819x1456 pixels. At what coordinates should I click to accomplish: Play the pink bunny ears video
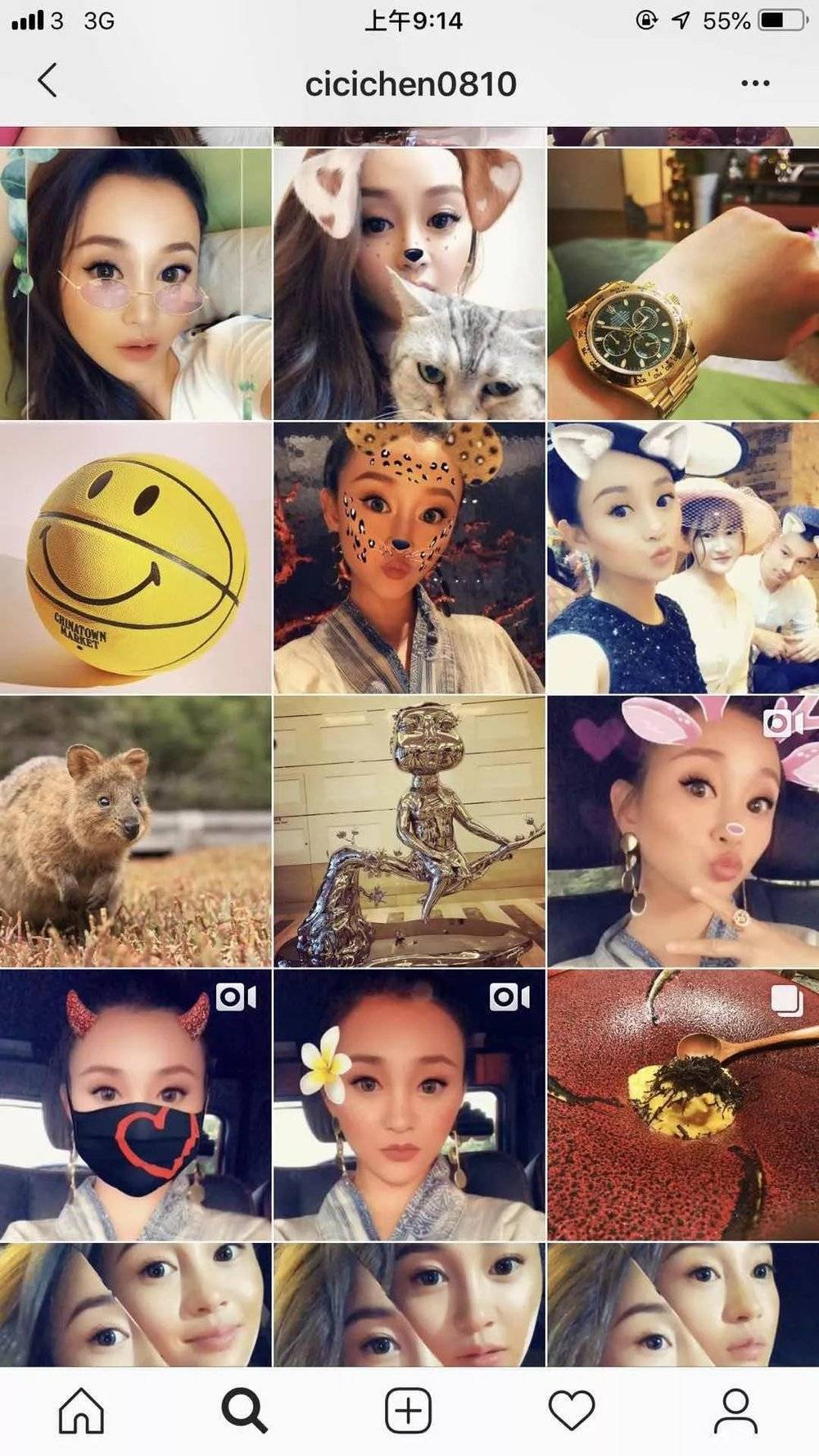pyautogui.click(x=683, y=831)
